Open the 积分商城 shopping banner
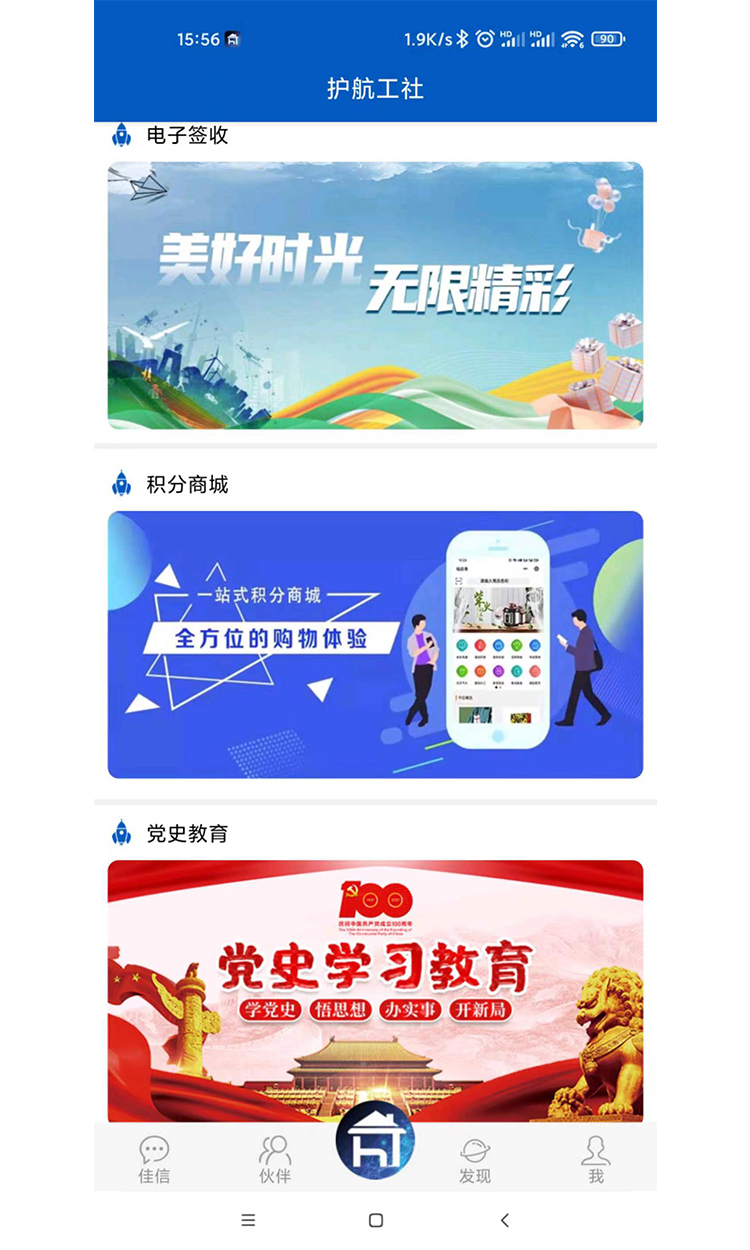Screen dimensions: 750x1250 (x=375, y=644)
